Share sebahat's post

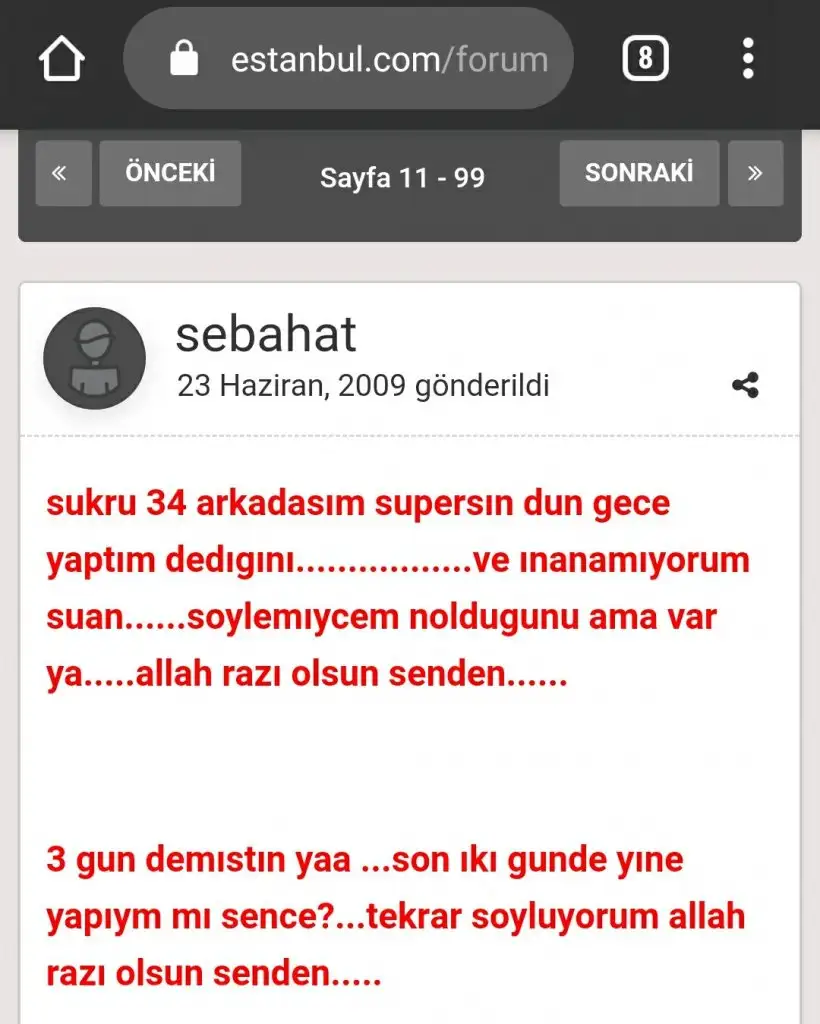point(745,385)
